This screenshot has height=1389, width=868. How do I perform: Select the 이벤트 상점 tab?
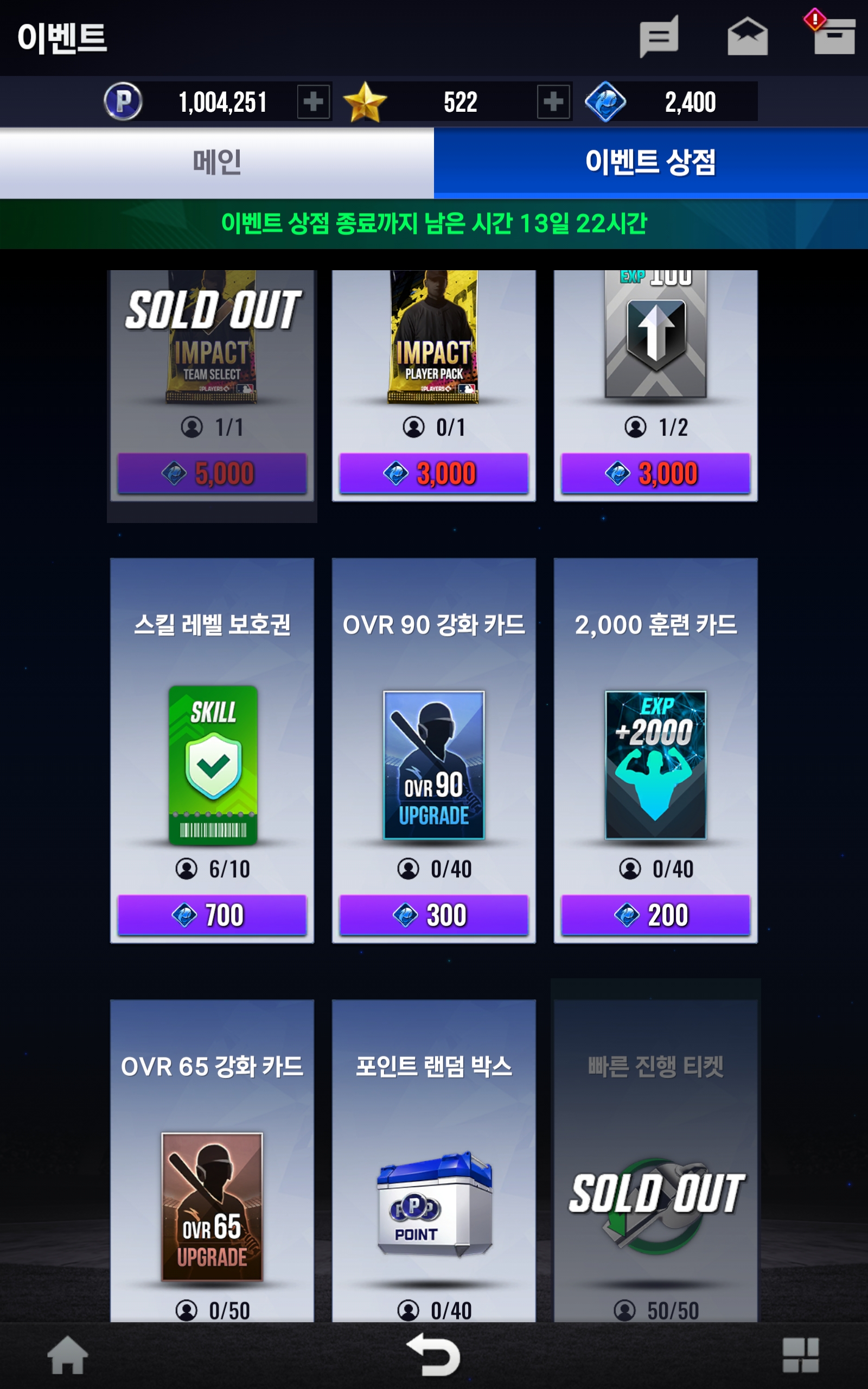(x=651, y=162)
